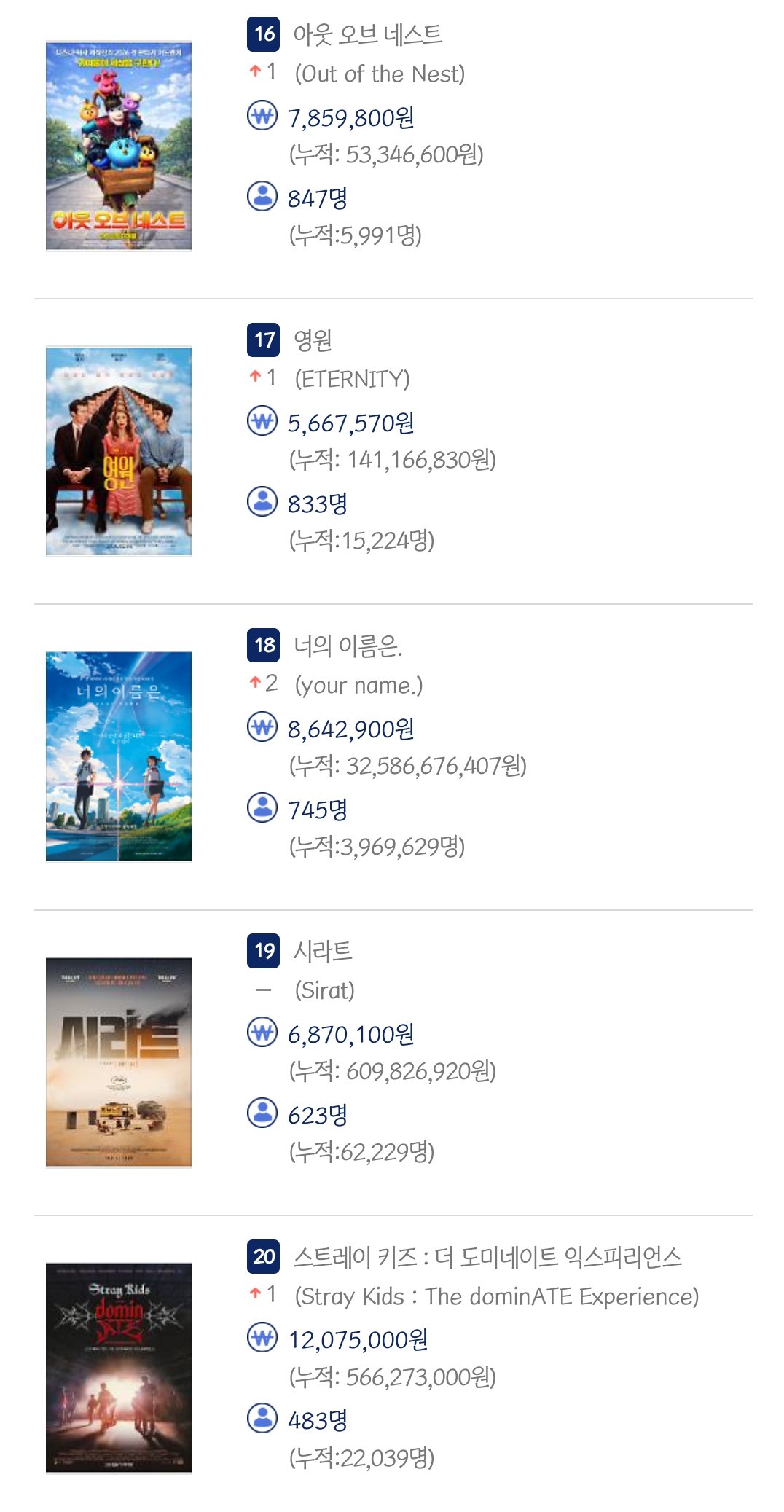Open the 시라트 (Sirat) movie entry

(x=323, y=951)
